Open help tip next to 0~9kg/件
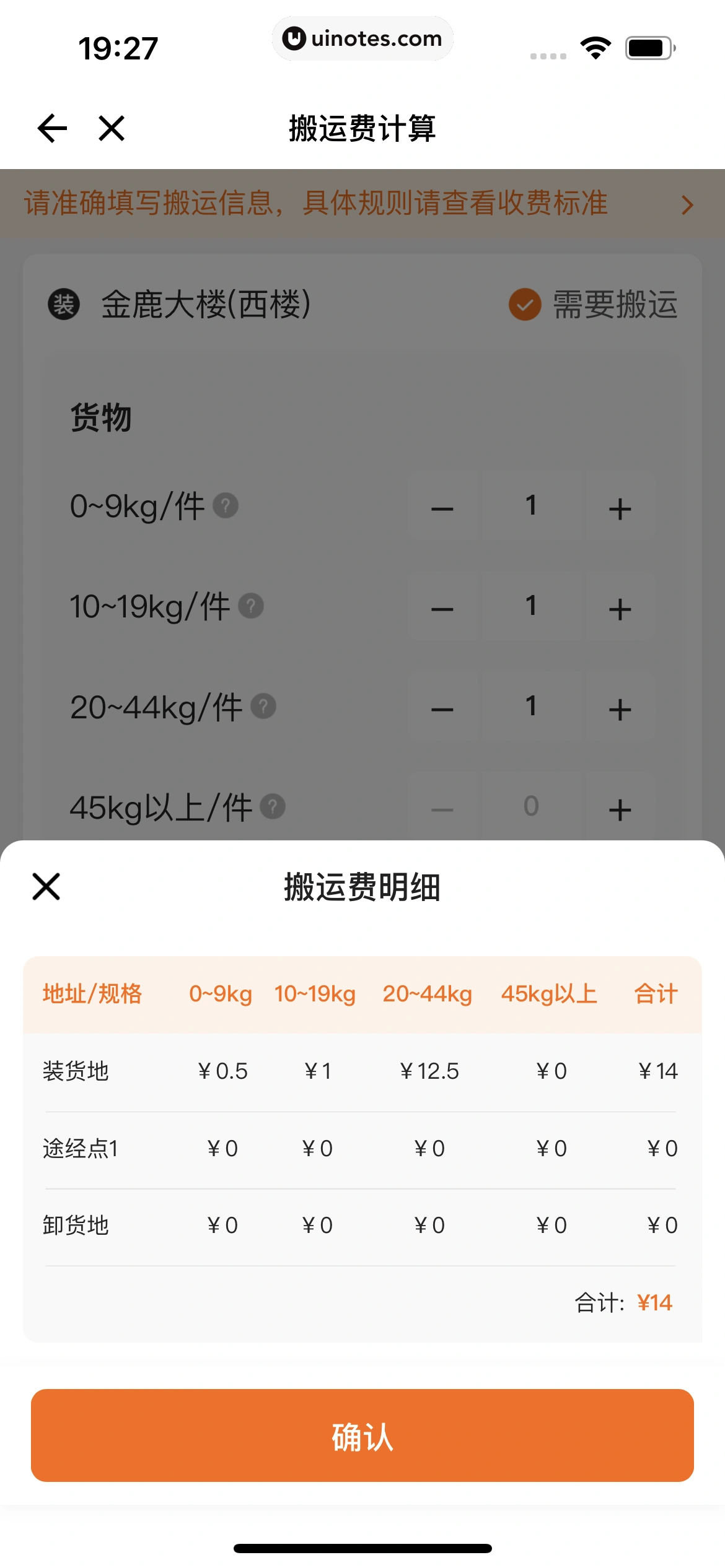The image size is (725, 1568). point(226,505)
